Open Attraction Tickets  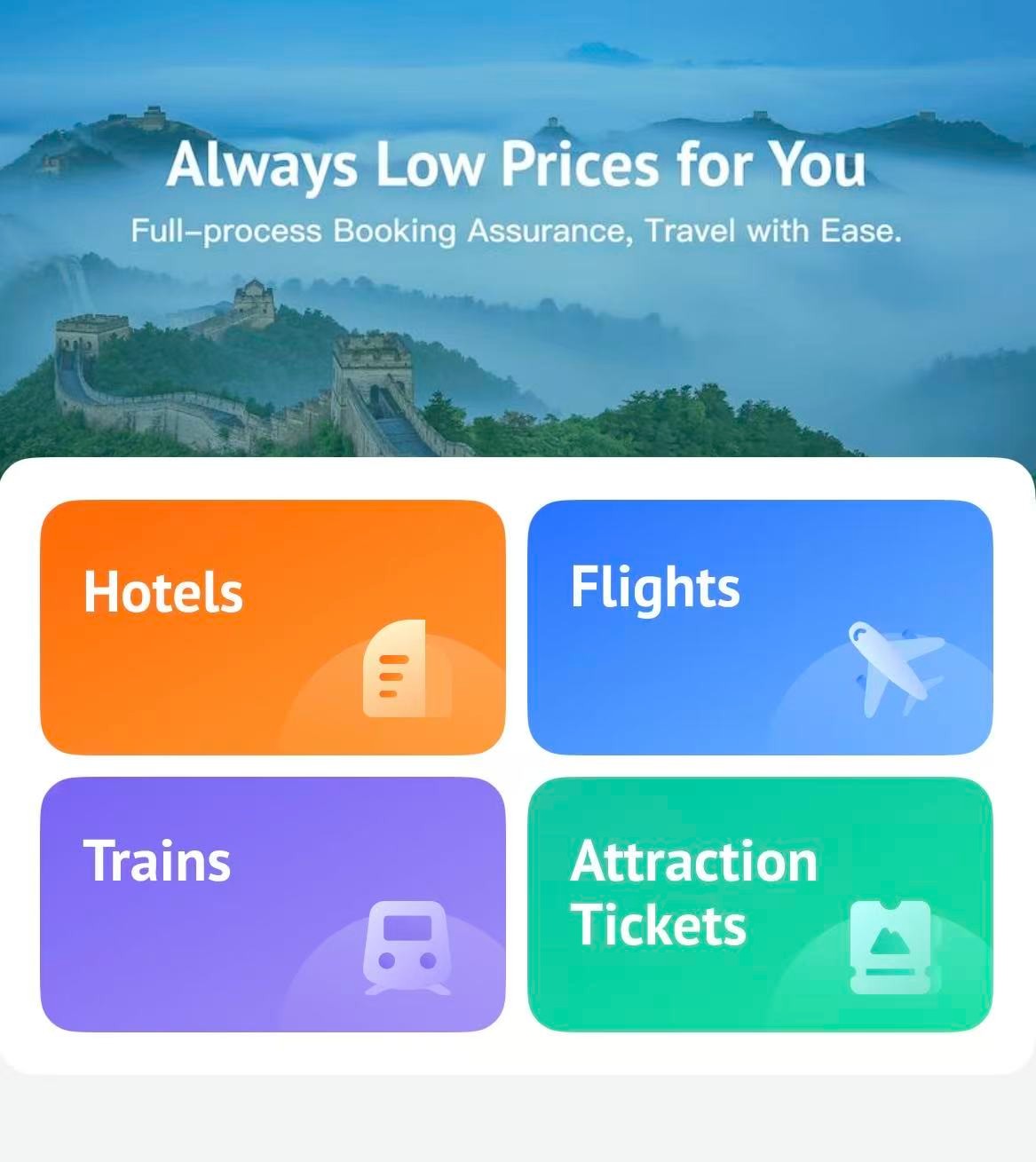760,904
